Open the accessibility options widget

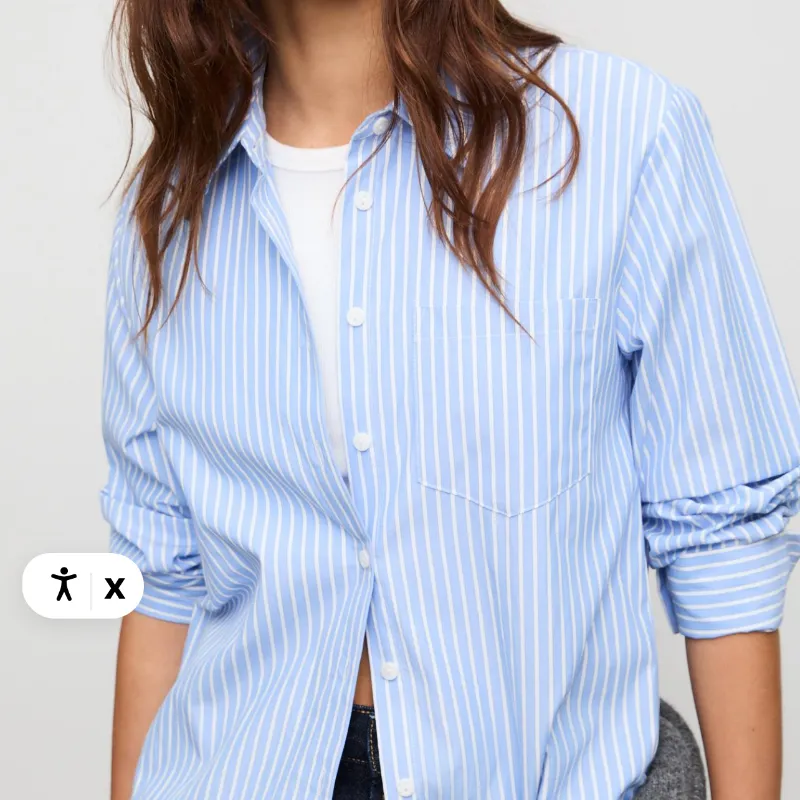click(64, 585)
